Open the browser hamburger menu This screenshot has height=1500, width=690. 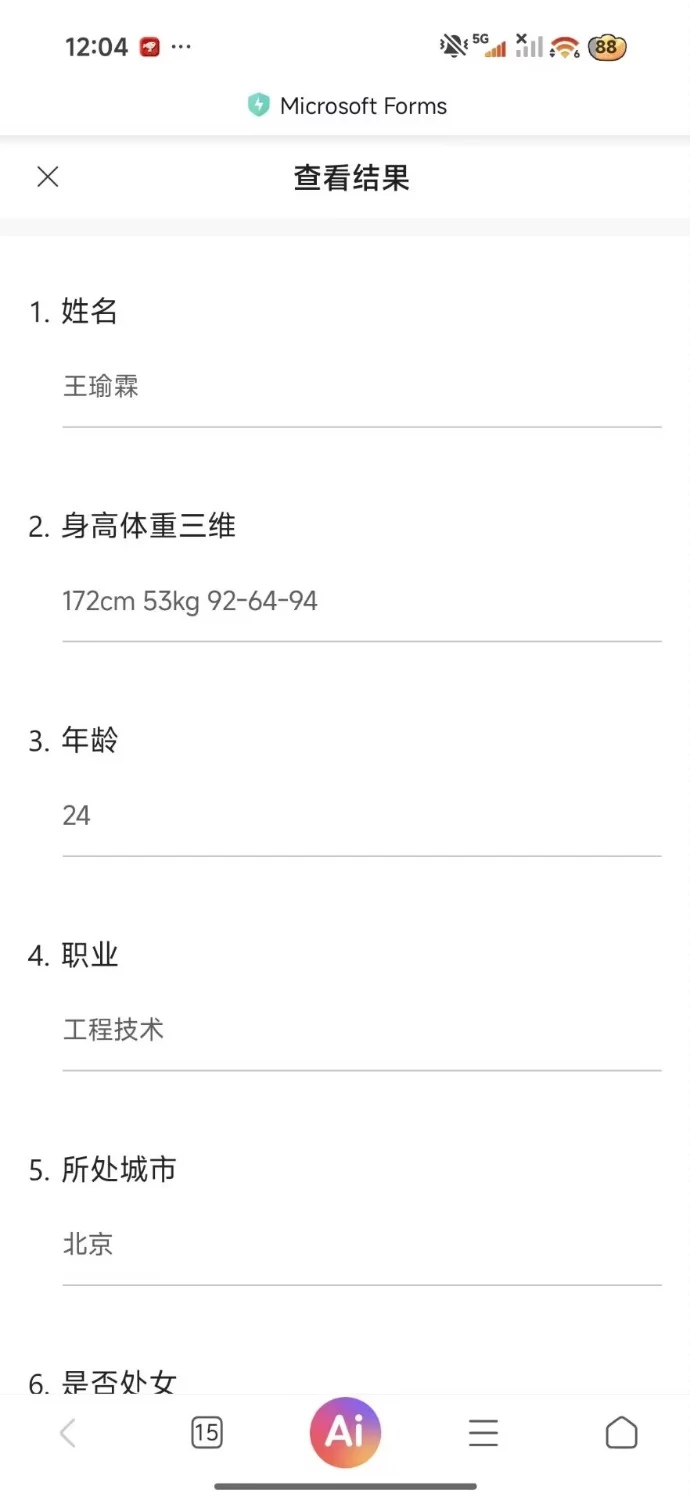pos(483,1433)
